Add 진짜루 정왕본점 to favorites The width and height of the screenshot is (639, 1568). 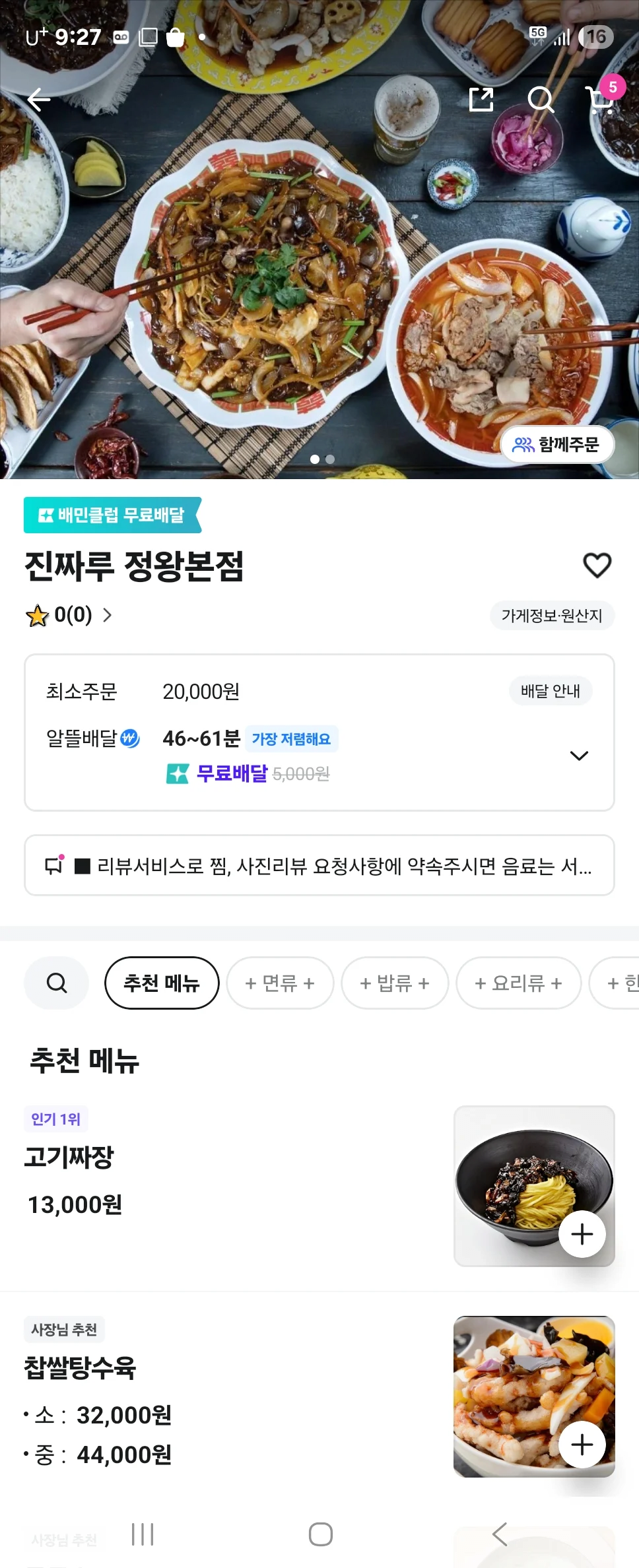pos(597,565)
